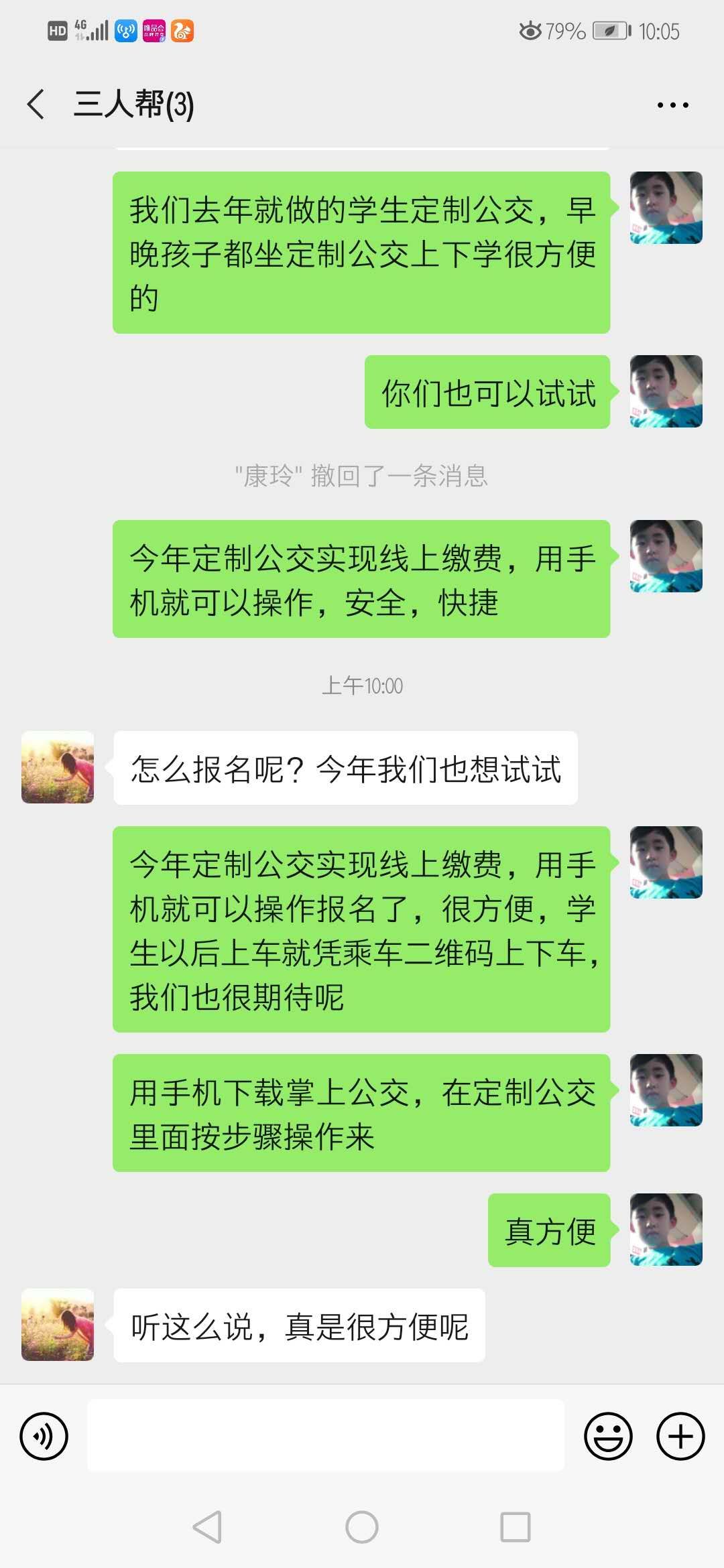The height and width of the screenshot is (1568, 724).
Task: Open the chat's three-dot menu
Action: (x=672, y=105)
